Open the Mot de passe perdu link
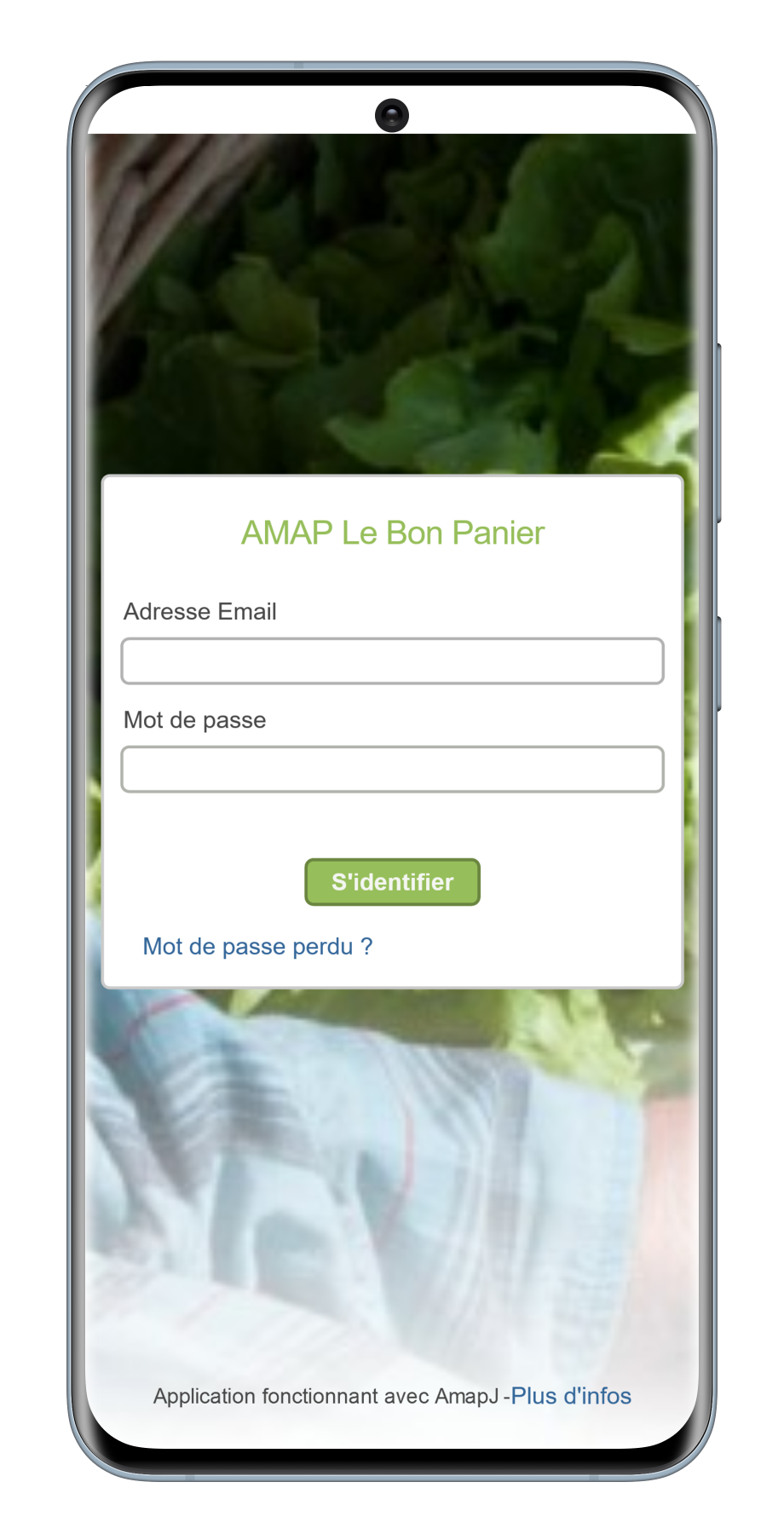The height and width of the screenshot is (1534, 784). (257, 947)
